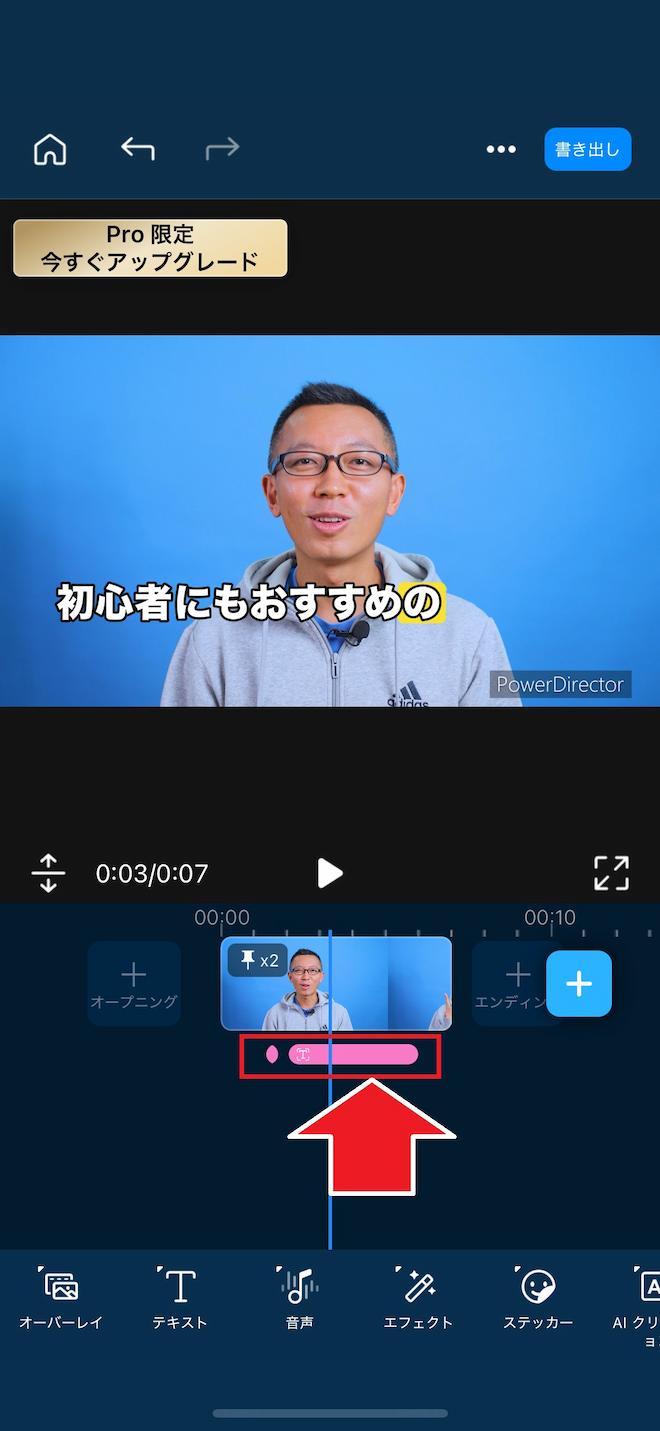Go to the home screen icon
660x1431 pixels.
click(x=50, y=149)
